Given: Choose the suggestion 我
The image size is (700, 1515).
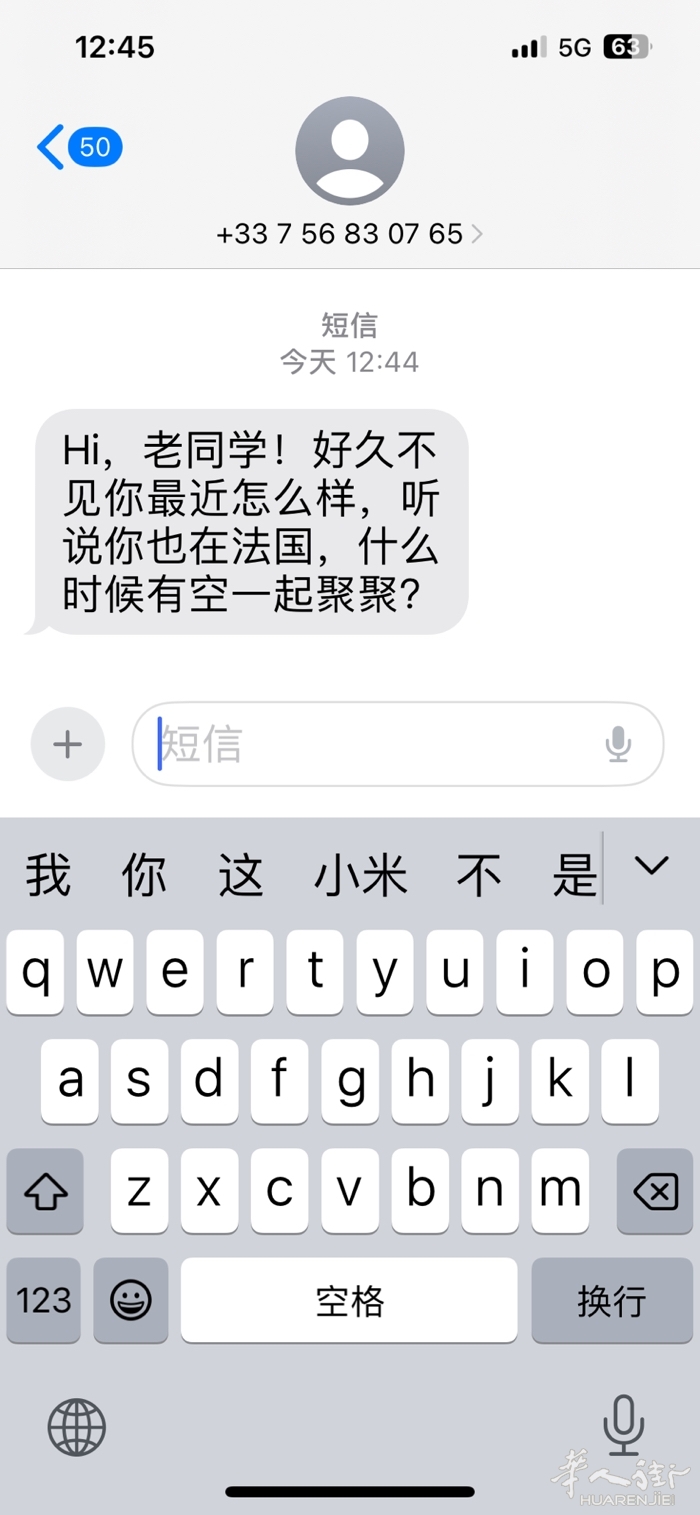Looking at the screenshot, I should [48, 876].
